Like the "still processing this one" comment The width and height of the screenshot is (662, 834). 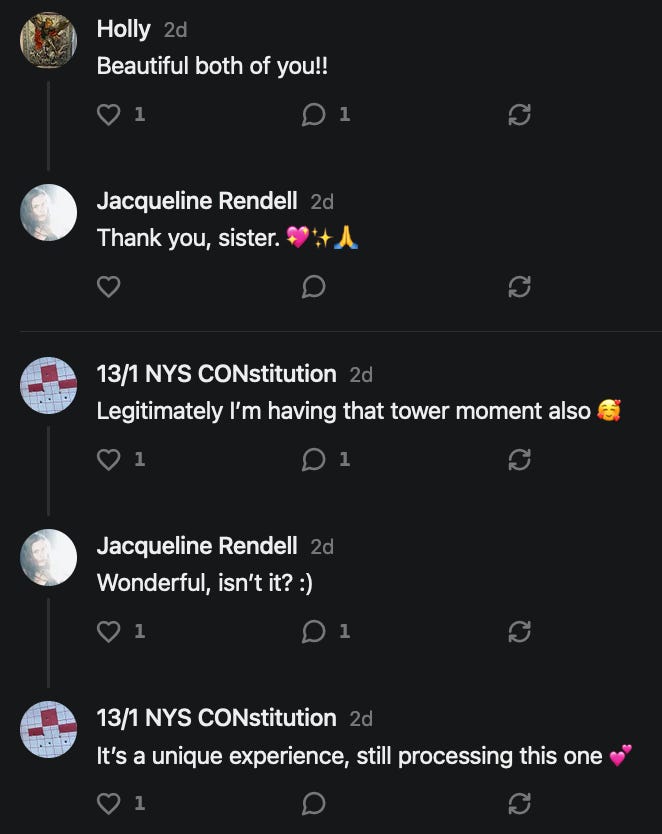click(108, 802)
